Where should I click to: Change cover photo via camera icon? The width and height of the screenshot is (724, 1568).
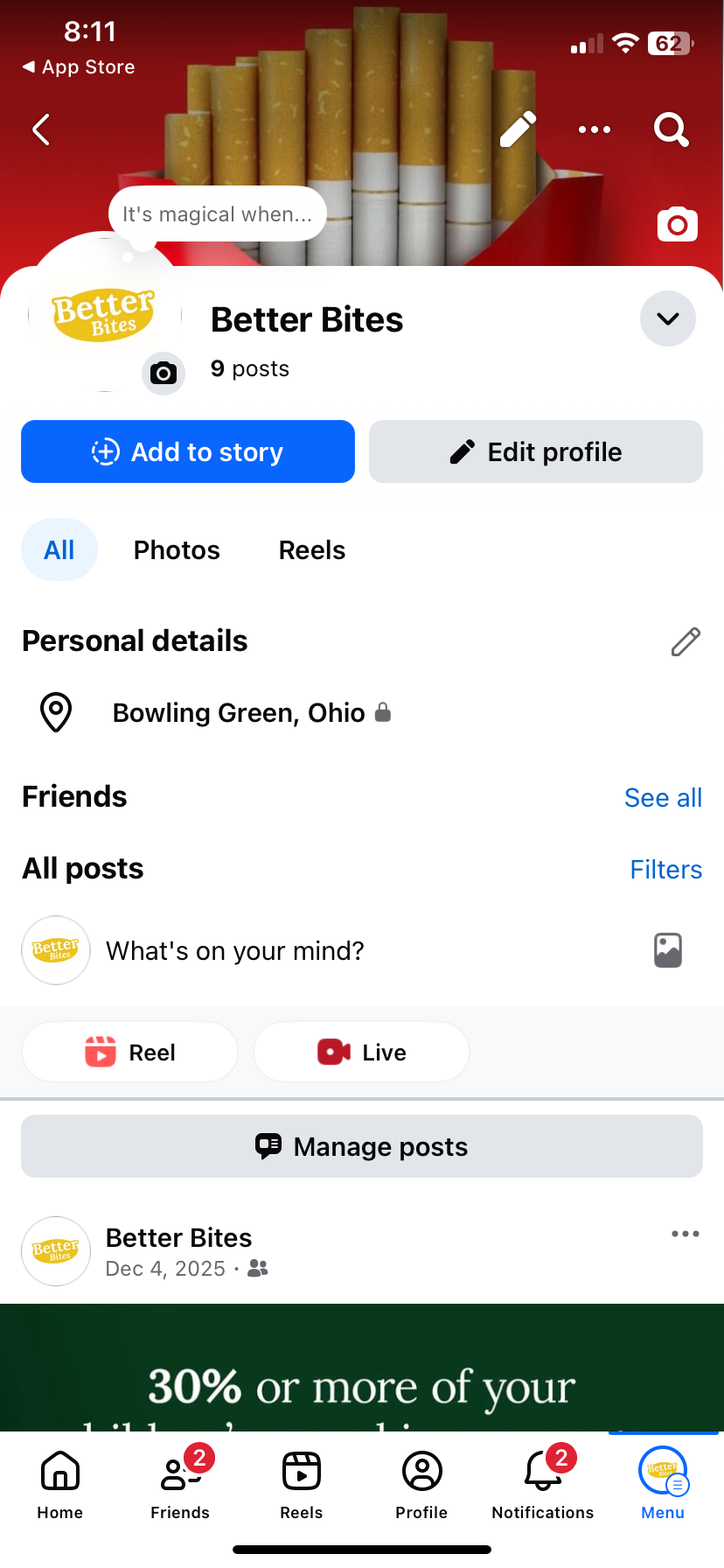(678, 225)
